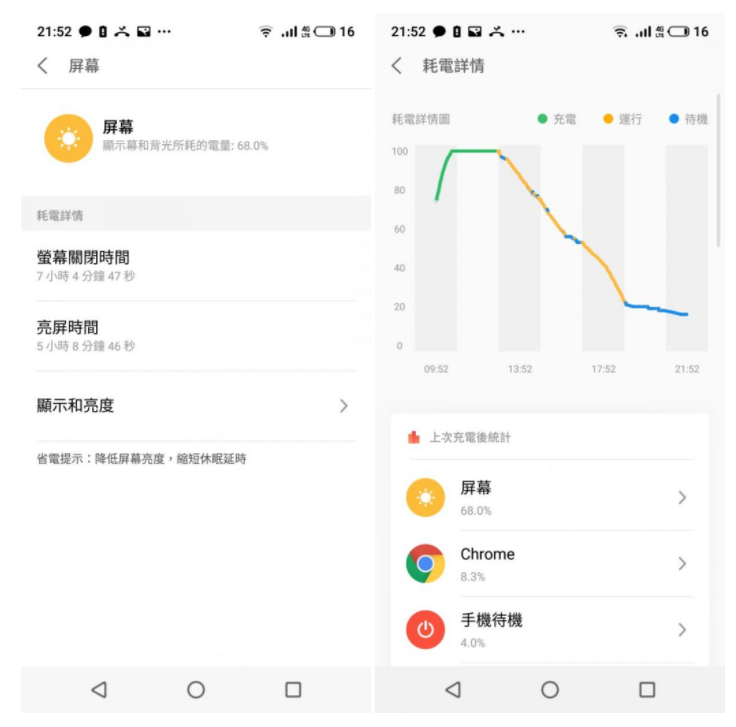736x727 pixels.
Task: Go back from the 屏幕 page
Action: (x=42, y=66)
